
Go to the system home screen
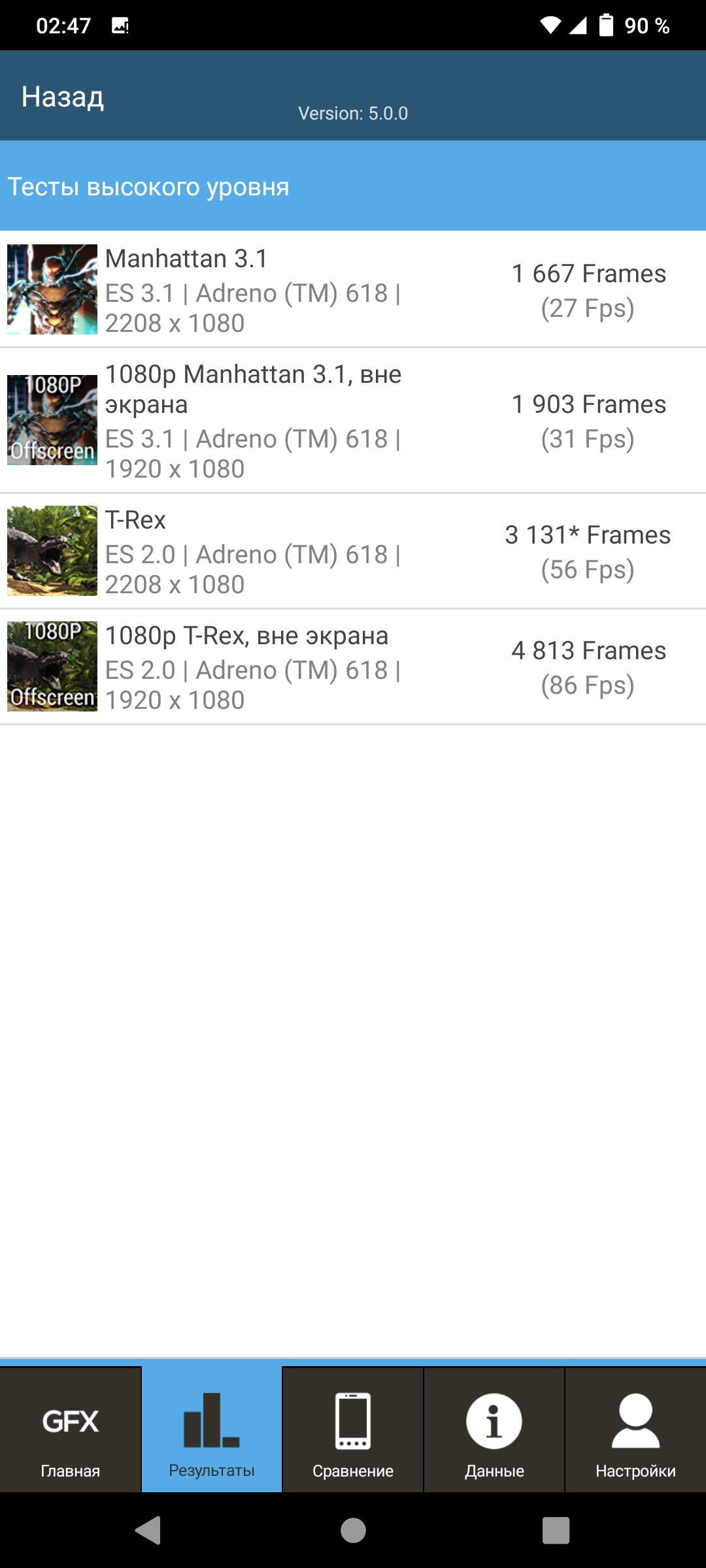pos(353,1530)
